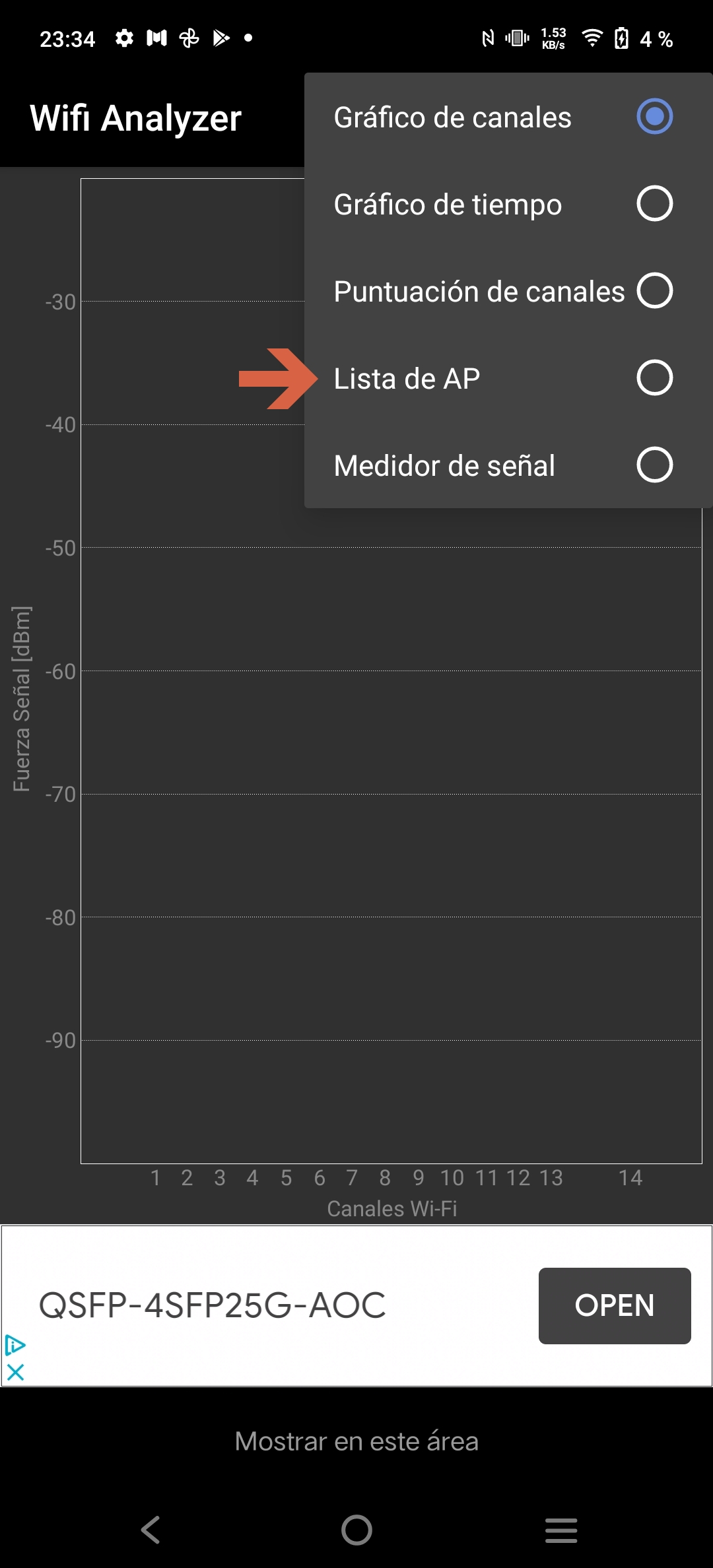The image size is (713, 1568).
Task: Select Lista de AP
Action: click(x=508, y=378)
